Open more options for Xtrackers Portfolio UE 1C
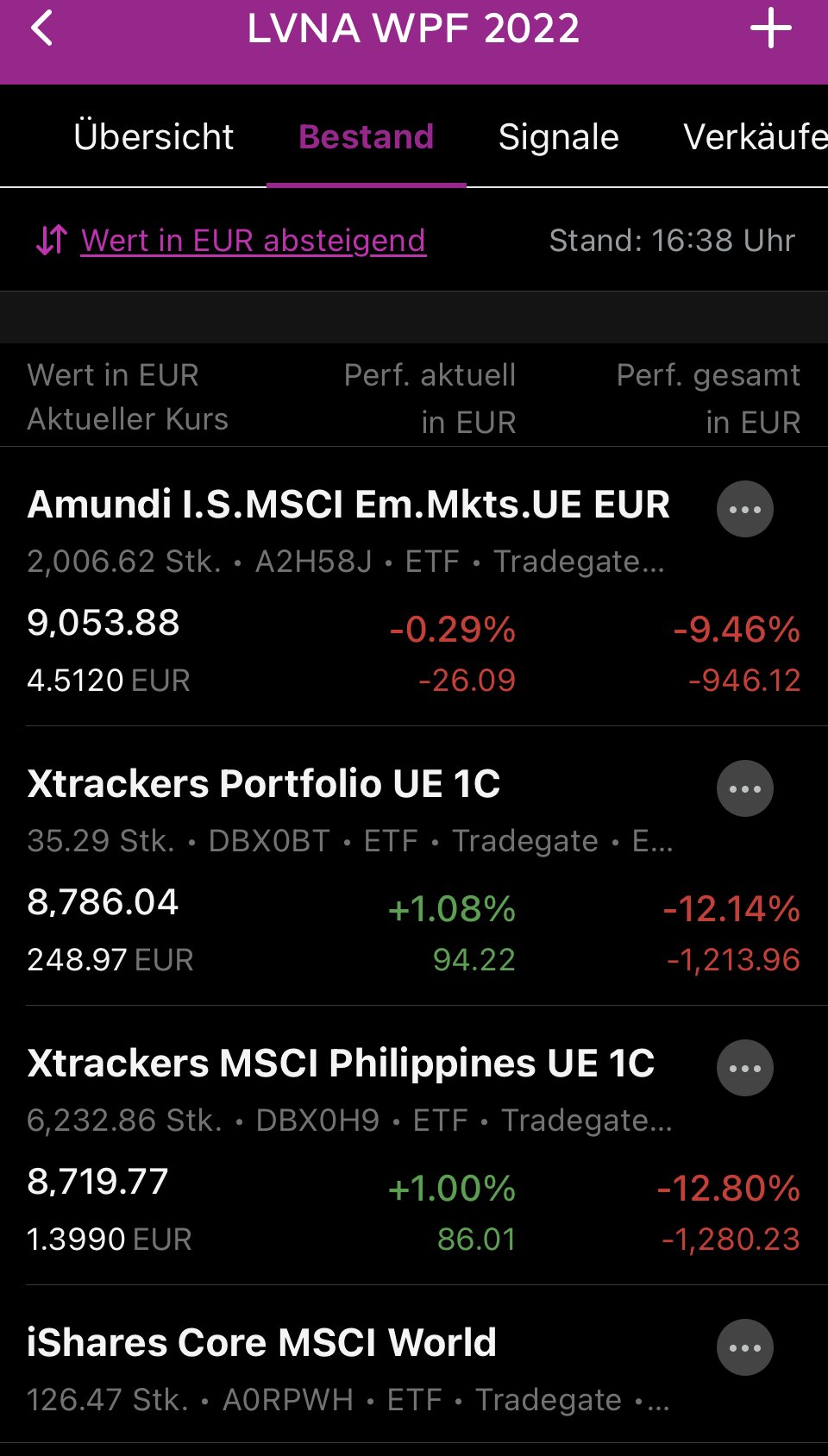The width and height of the screenshot is (828, 1456). coord(745,788)
